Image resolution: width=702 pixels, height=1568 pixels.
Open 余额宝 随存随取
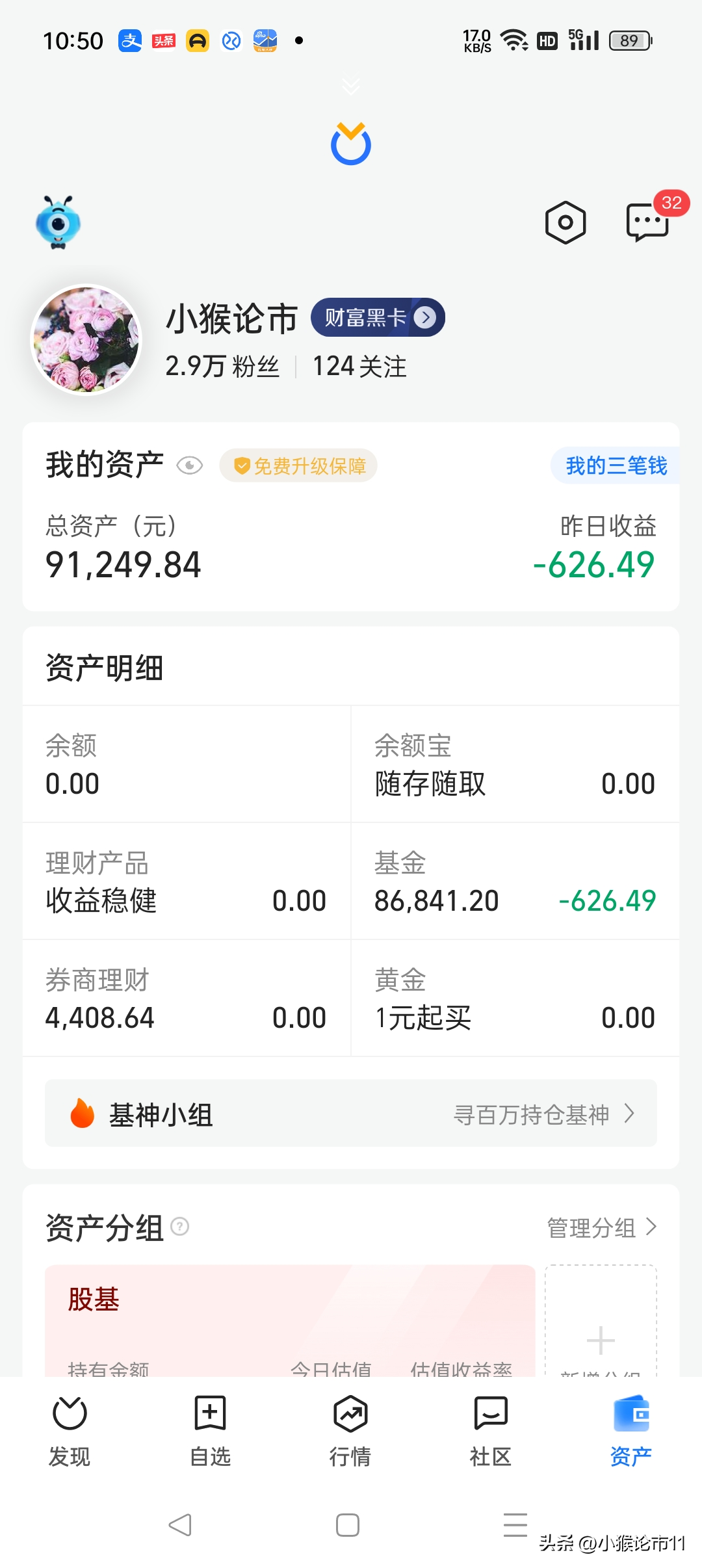coord(515,764)
